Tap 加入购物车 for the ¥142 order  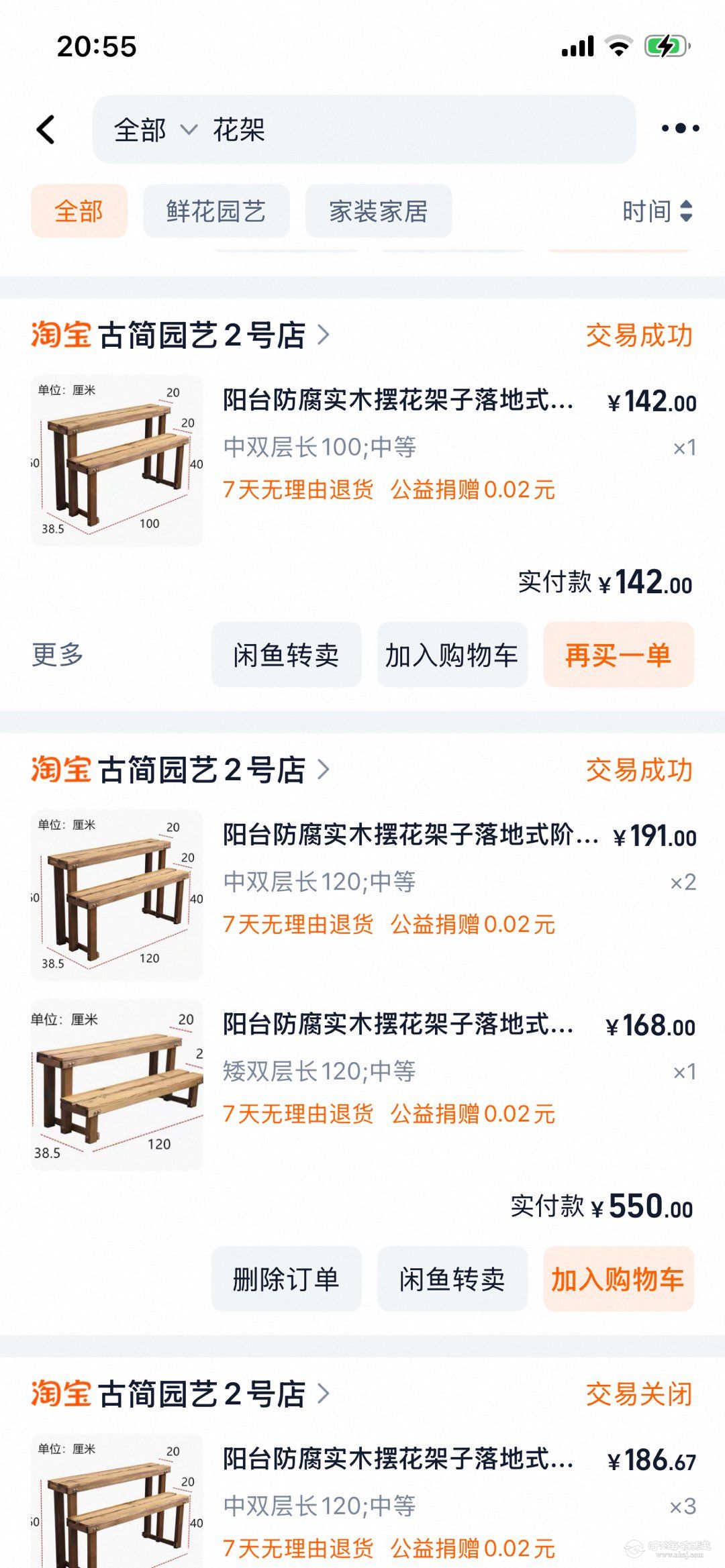click(x=452, y=655)
